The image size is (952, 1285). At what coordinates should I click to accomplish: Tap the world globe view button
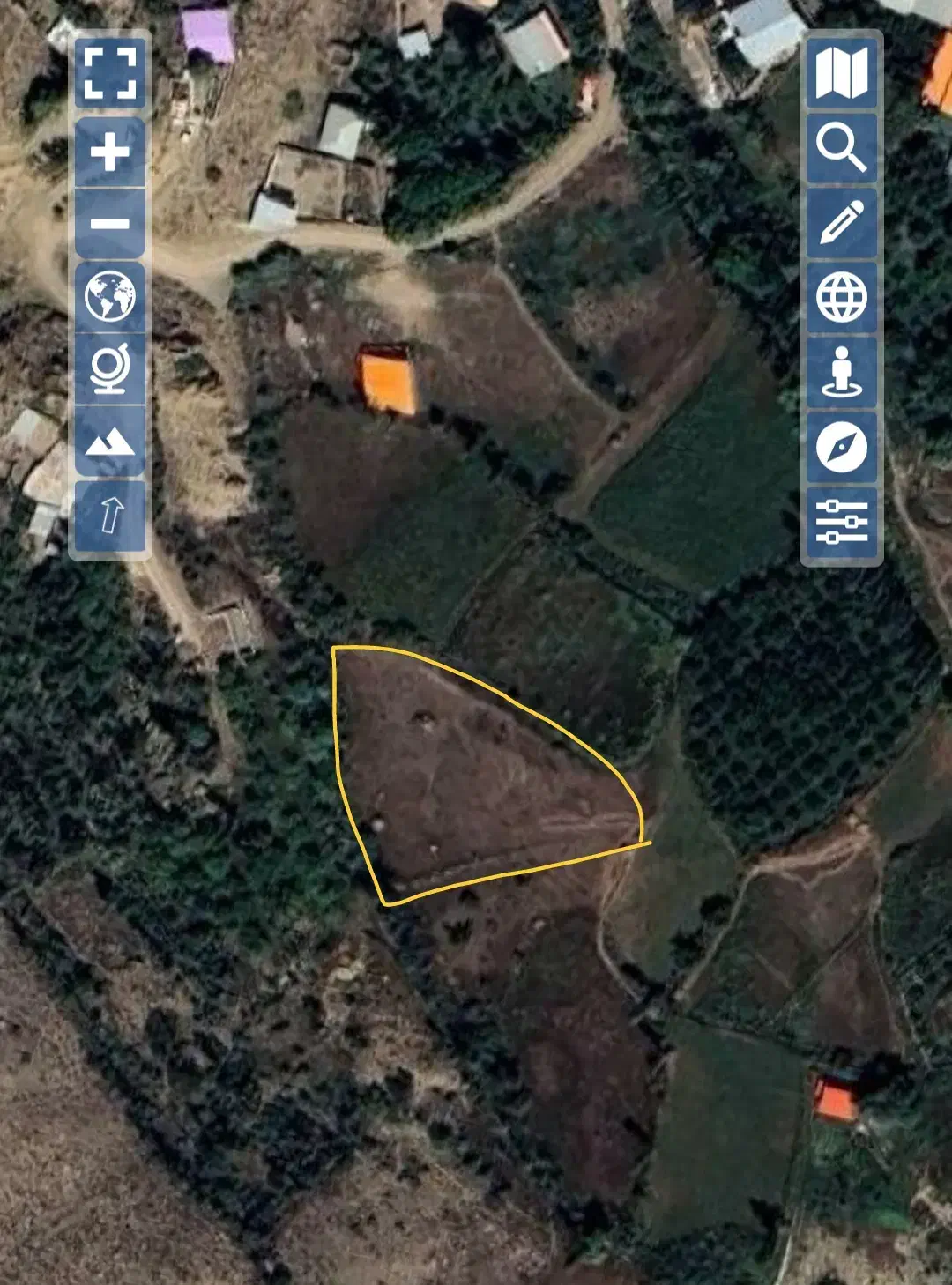click(110, 296)
